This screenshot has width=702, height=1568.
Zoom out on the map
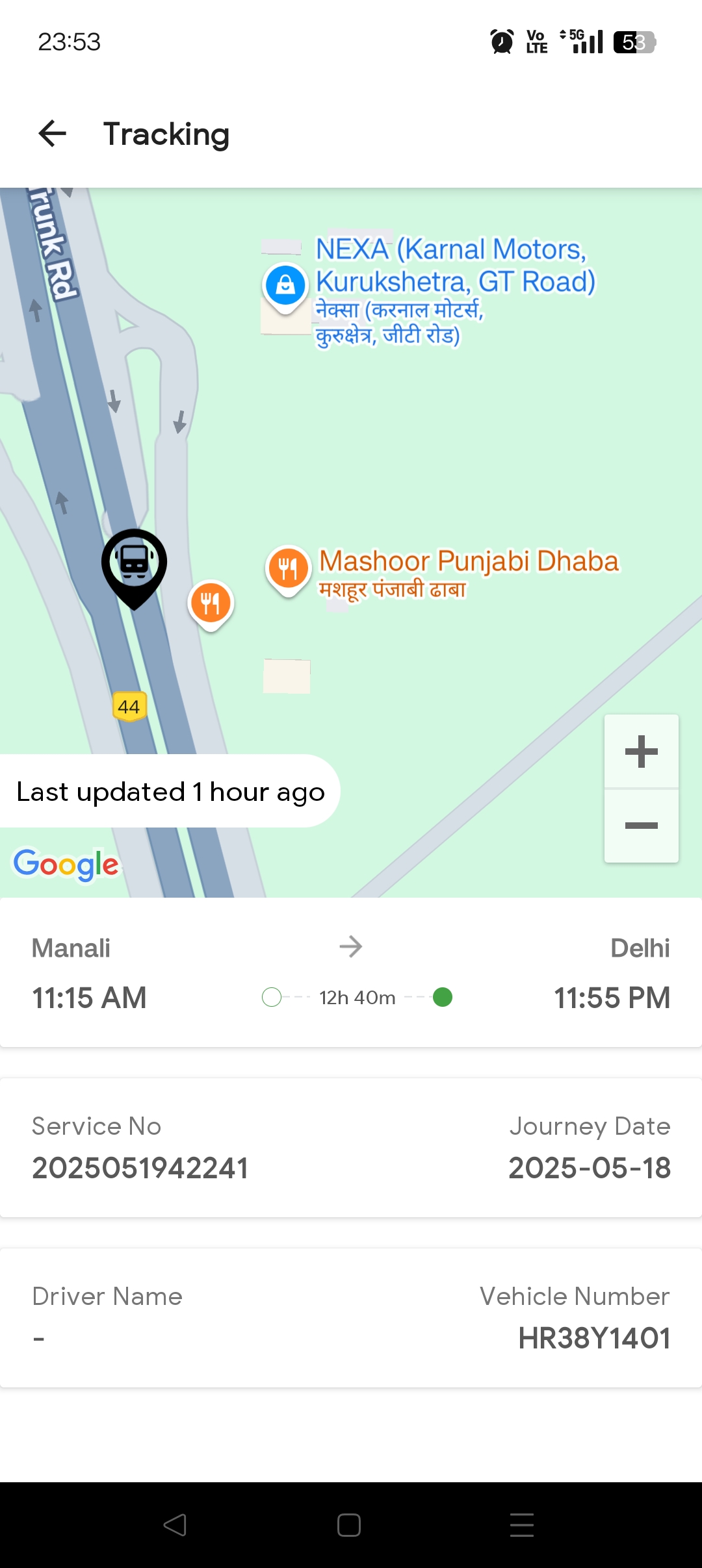(641, 826)
